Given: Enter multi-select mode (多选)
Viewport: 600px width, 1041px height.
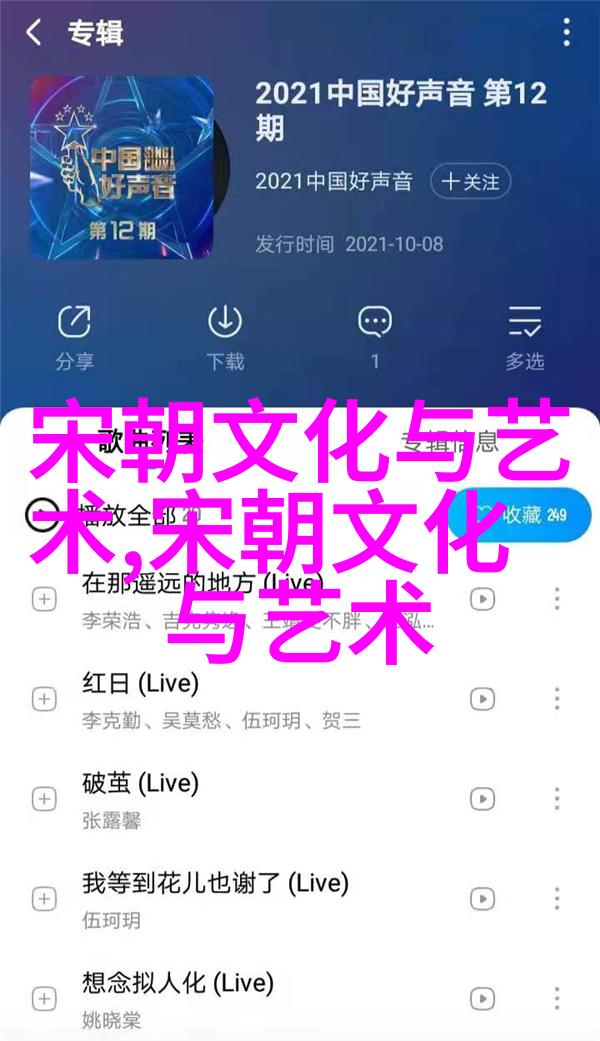Looking at the screenshot, I should pyautogui.click(x=524, y=336).
